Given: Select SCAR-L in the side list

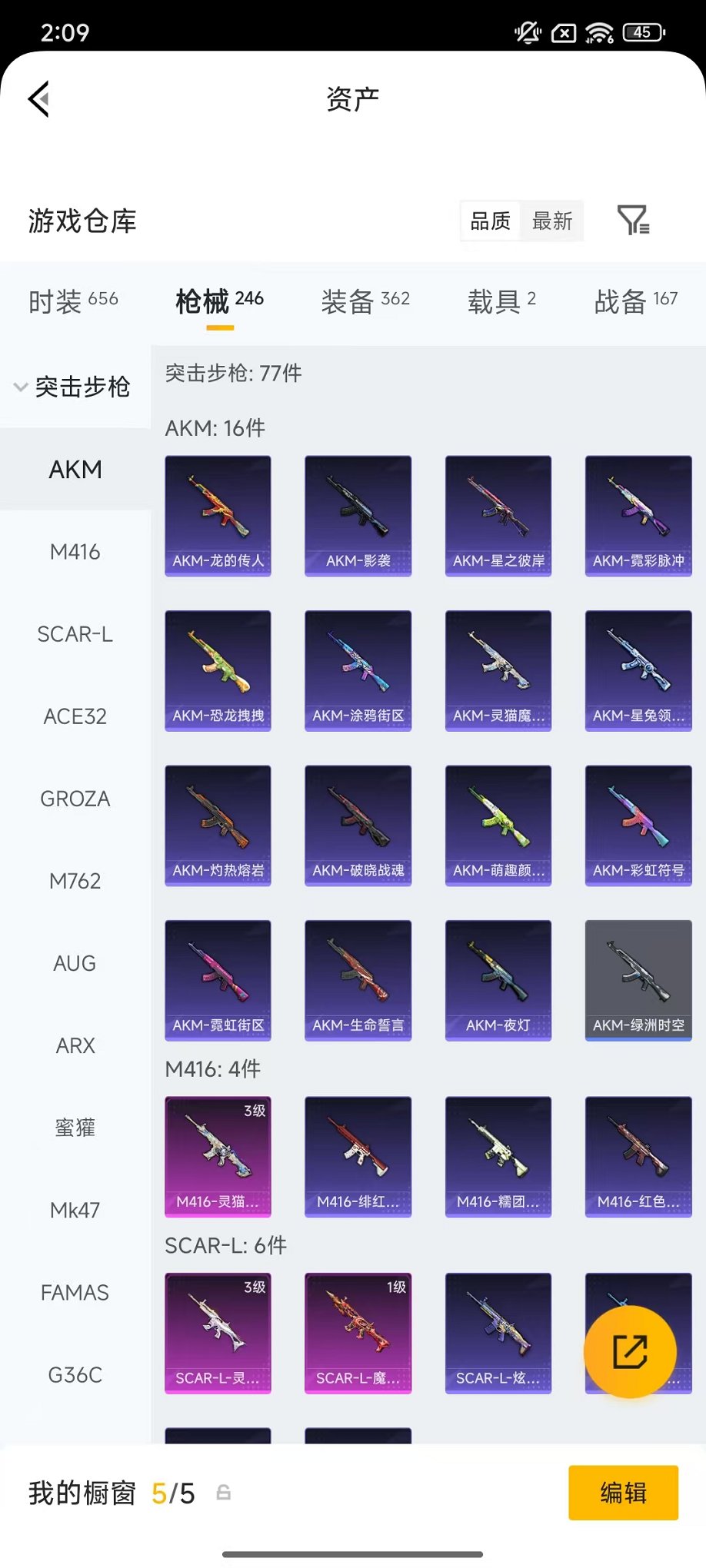Looking at the screenshot, I should [x=75, y=634].
